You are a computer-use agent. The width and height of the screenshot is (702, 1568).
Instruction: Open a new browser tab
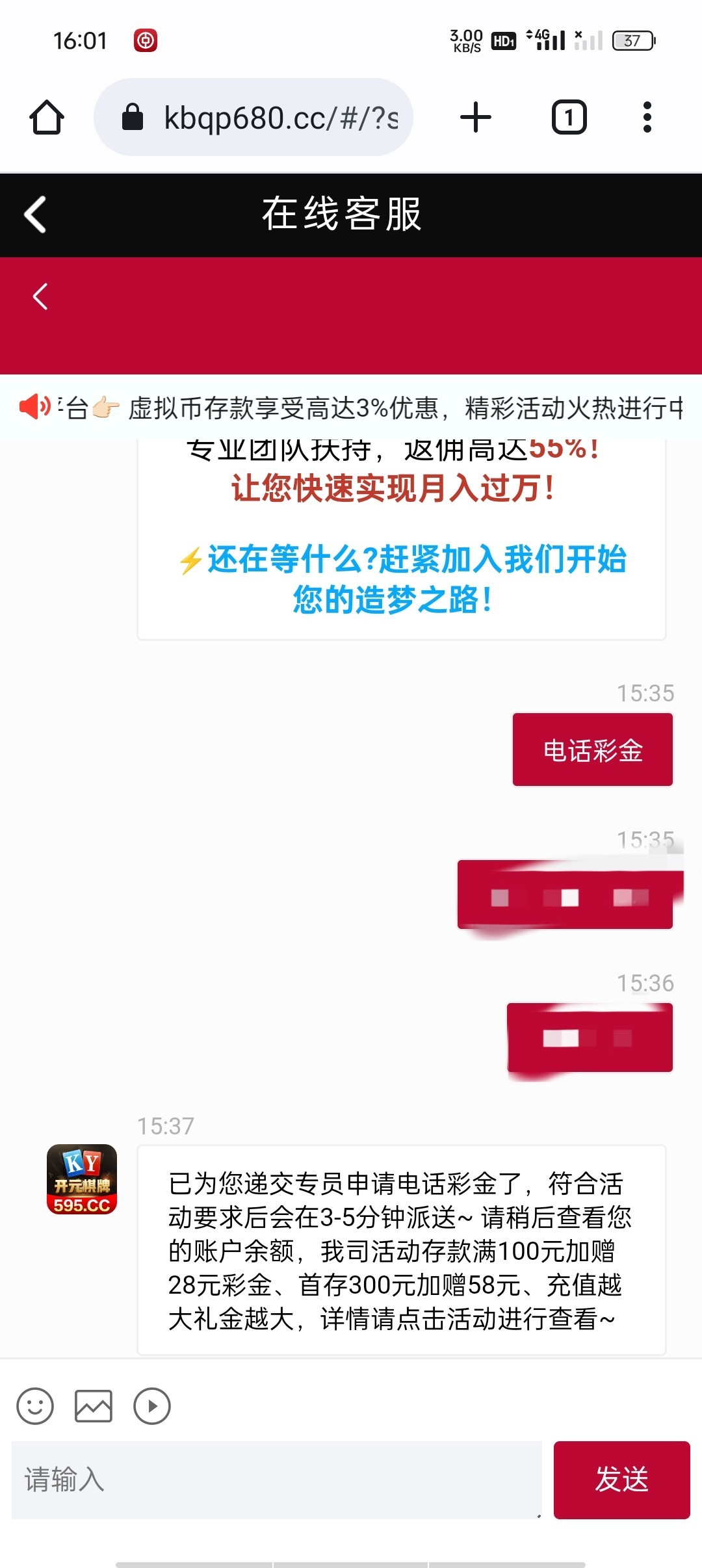tap(476, 118)
